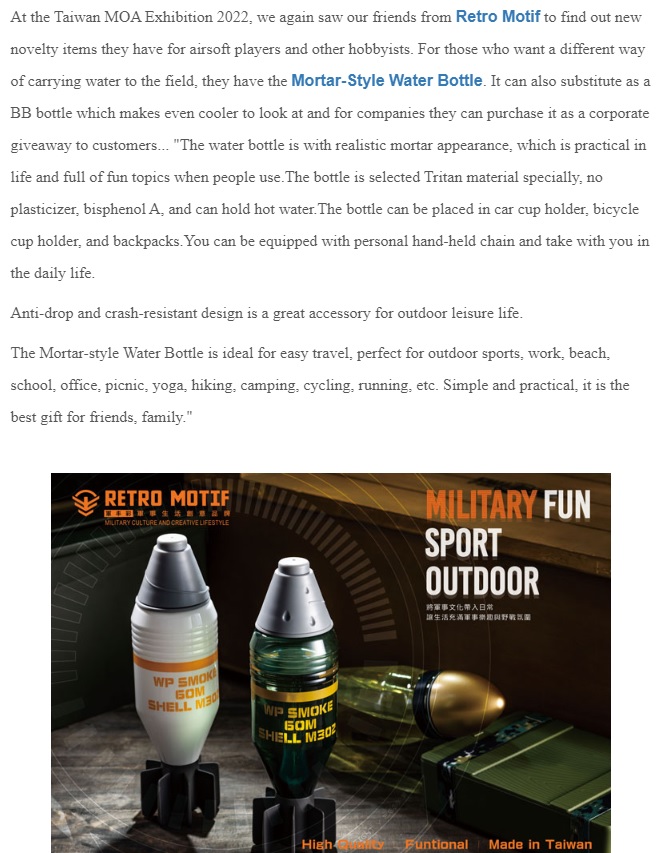Image resolution: width=663 pixels, height=853 pixels.
Task: Open the Mortar-Style Water Bottle link
Action: [x=386, y=80]
